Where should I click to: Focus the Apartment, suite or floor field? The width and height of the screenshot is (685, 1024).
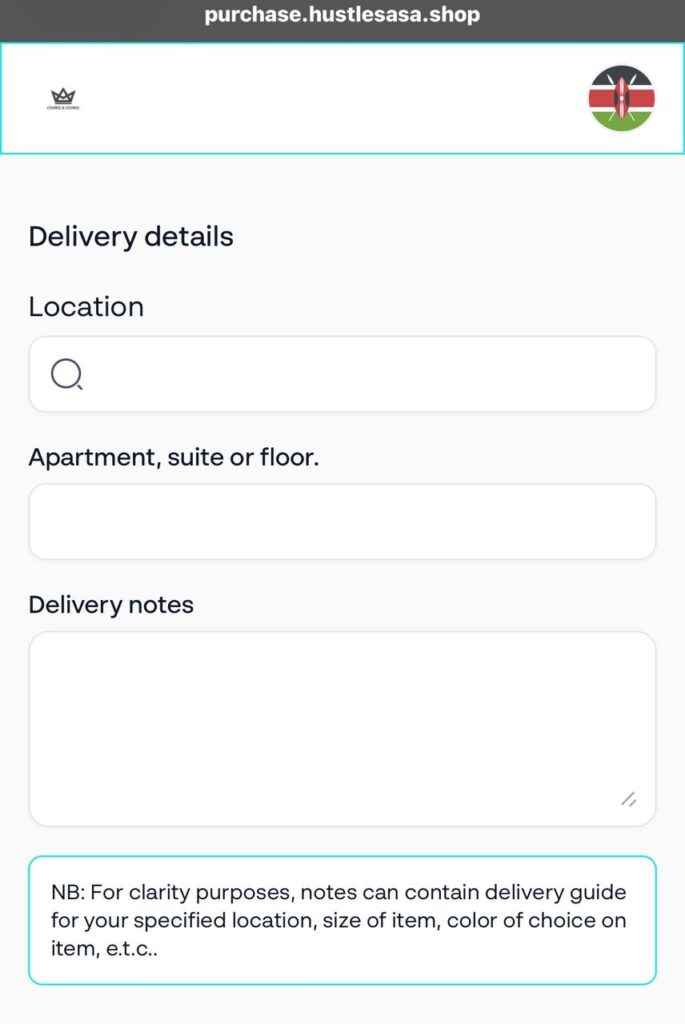tap(342, 522)
